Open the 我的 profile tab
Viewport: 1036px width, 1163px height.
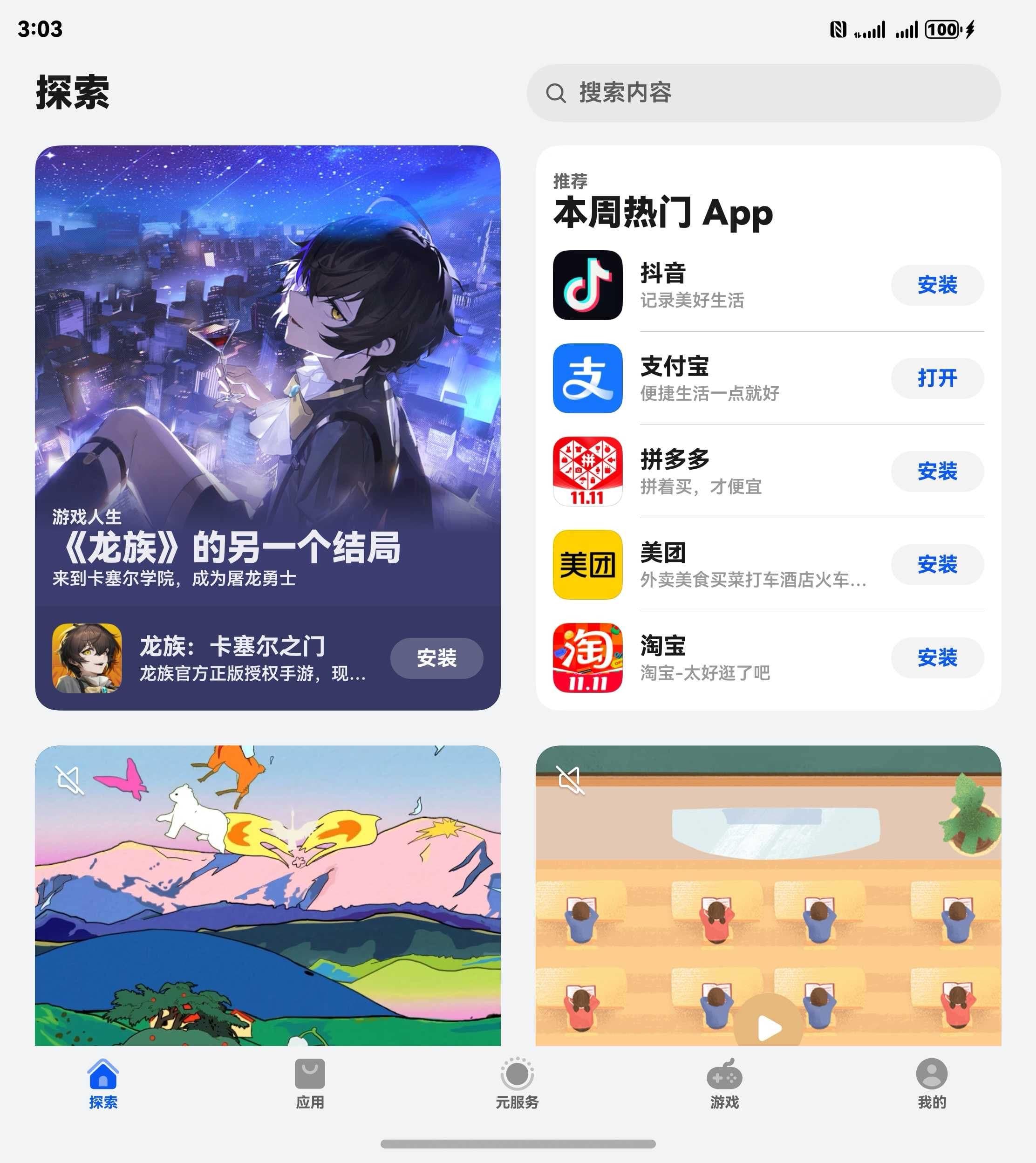point(931,1084)
